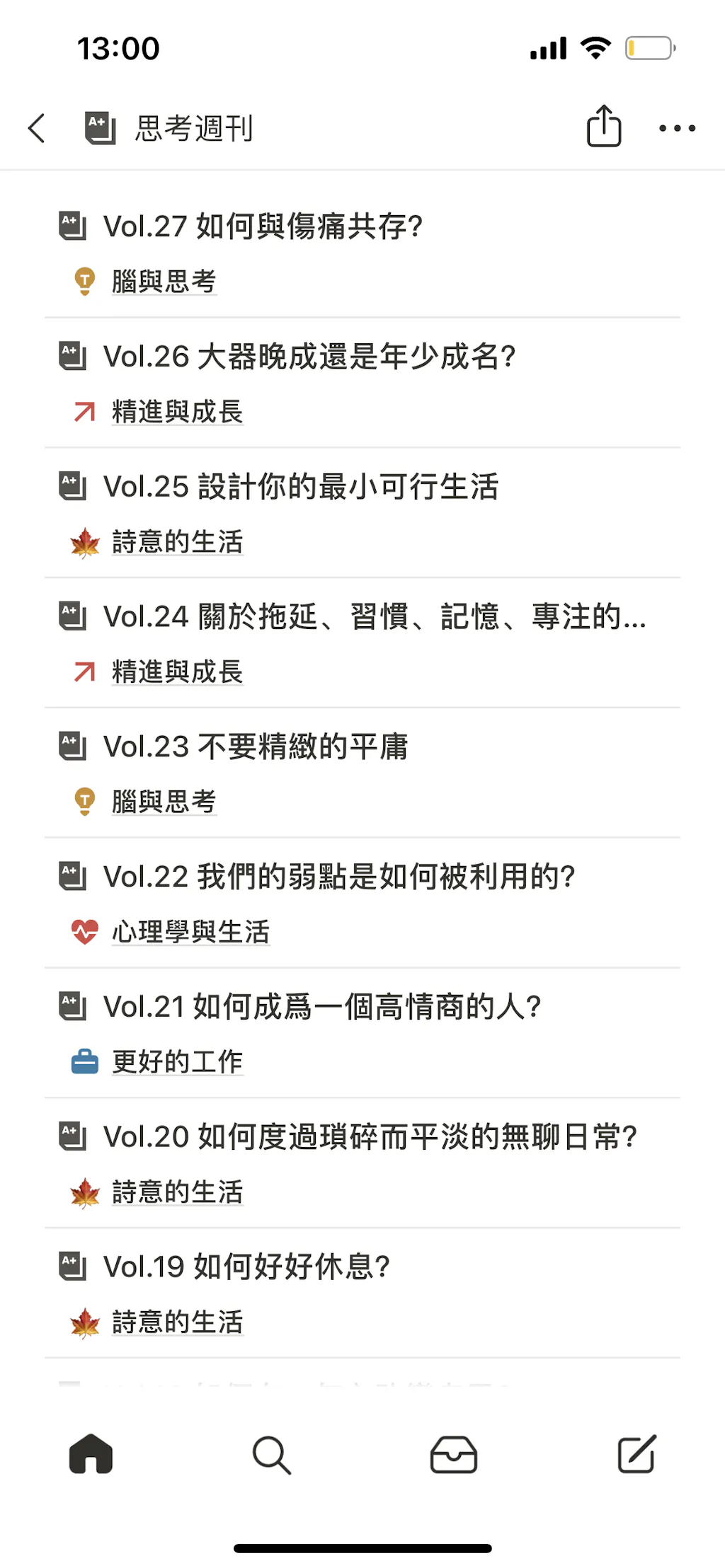Open Vol.25 設計你的最小可行生活
The height and width of the screenshot is (1568, 725).
pyautogui.click(x=301, y=487)
